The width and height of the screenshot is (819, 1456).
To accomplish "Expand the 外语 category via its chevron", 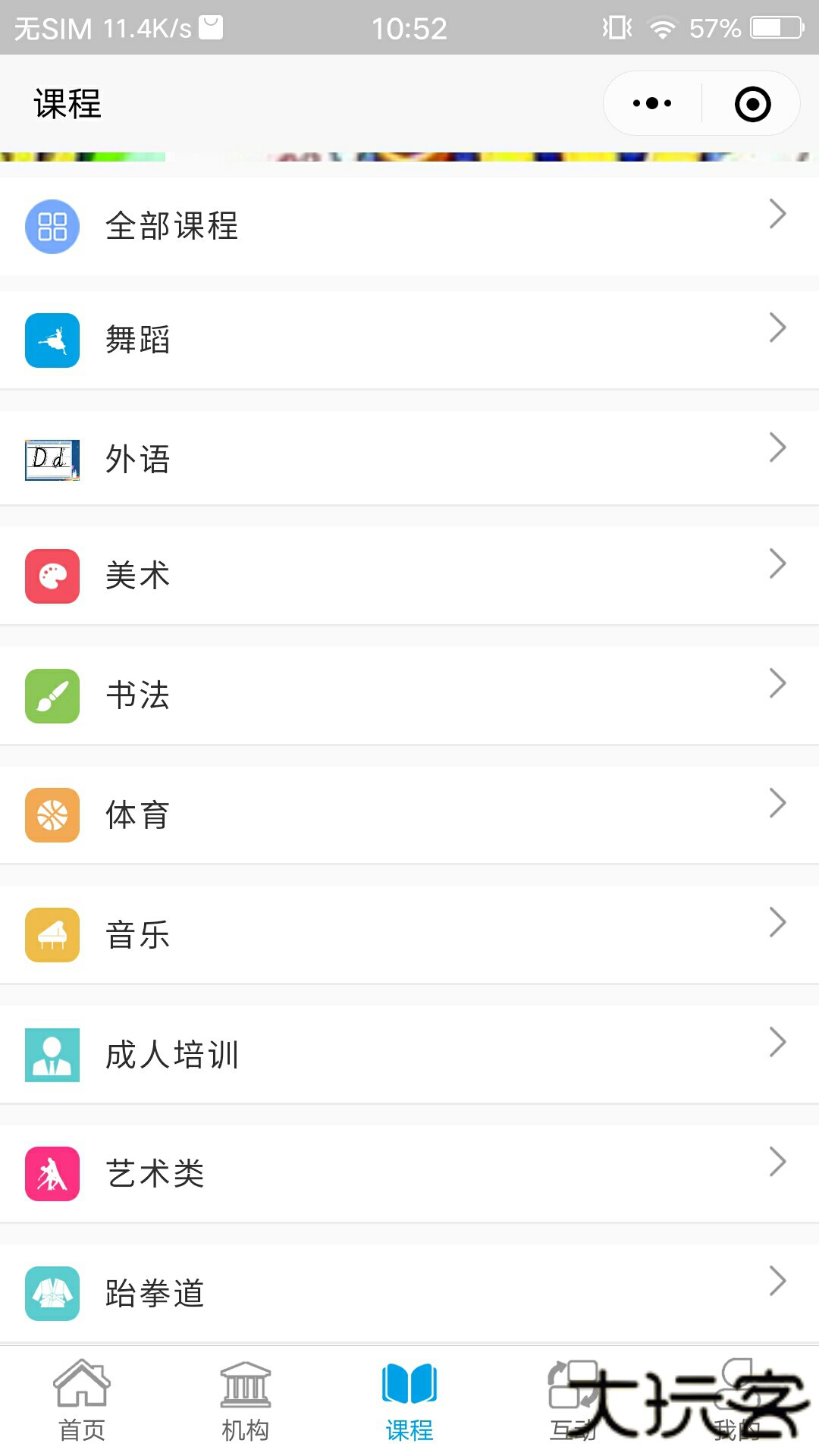I will point(778,449).
